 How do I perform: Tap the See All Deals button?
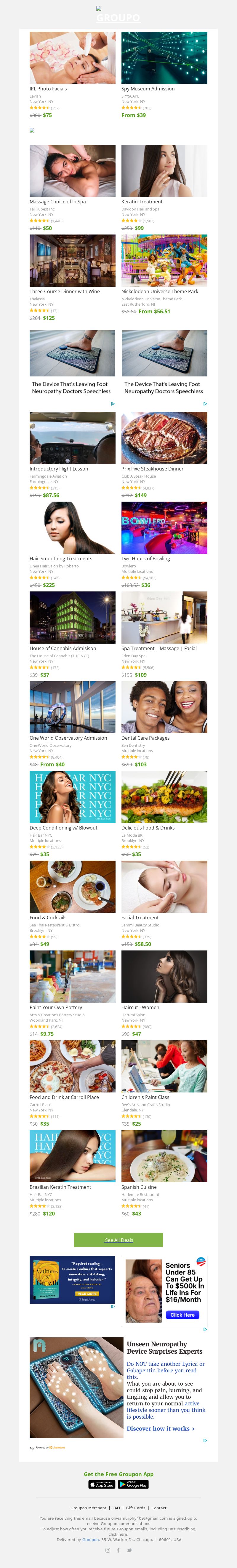click(118, 1223)
